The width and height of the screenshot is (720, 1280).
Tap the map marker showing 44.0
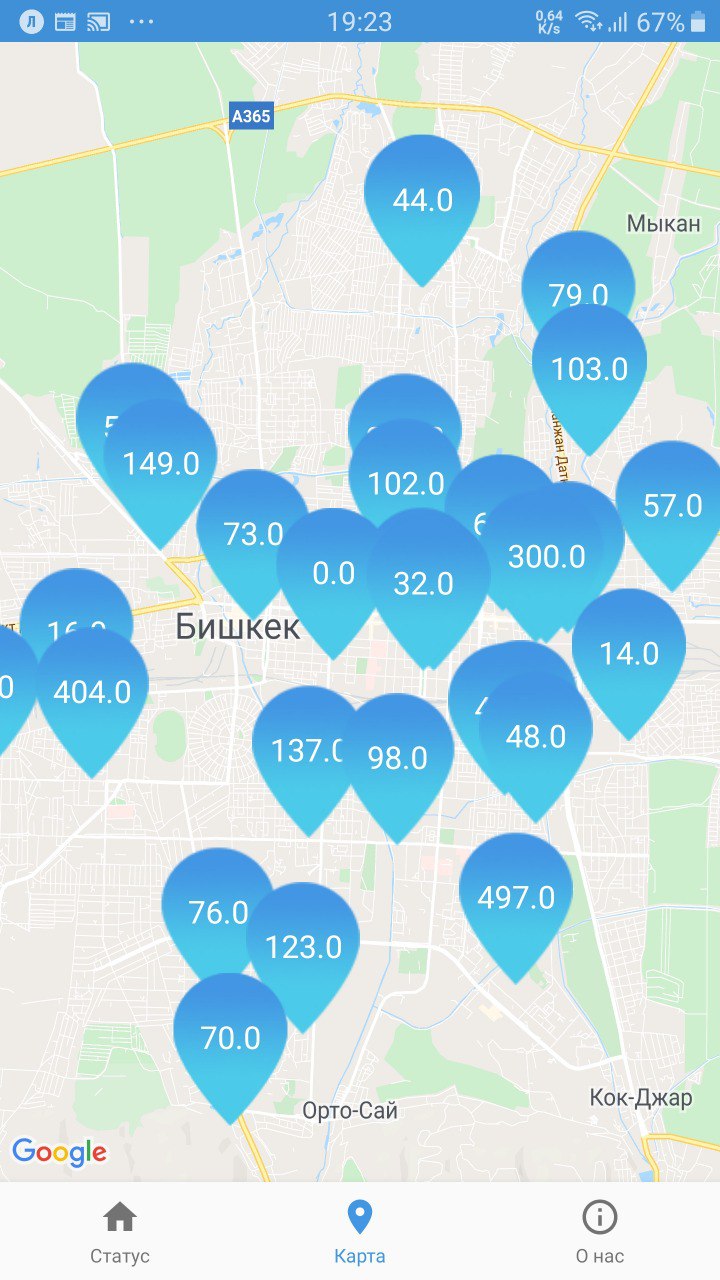point(422,200)
